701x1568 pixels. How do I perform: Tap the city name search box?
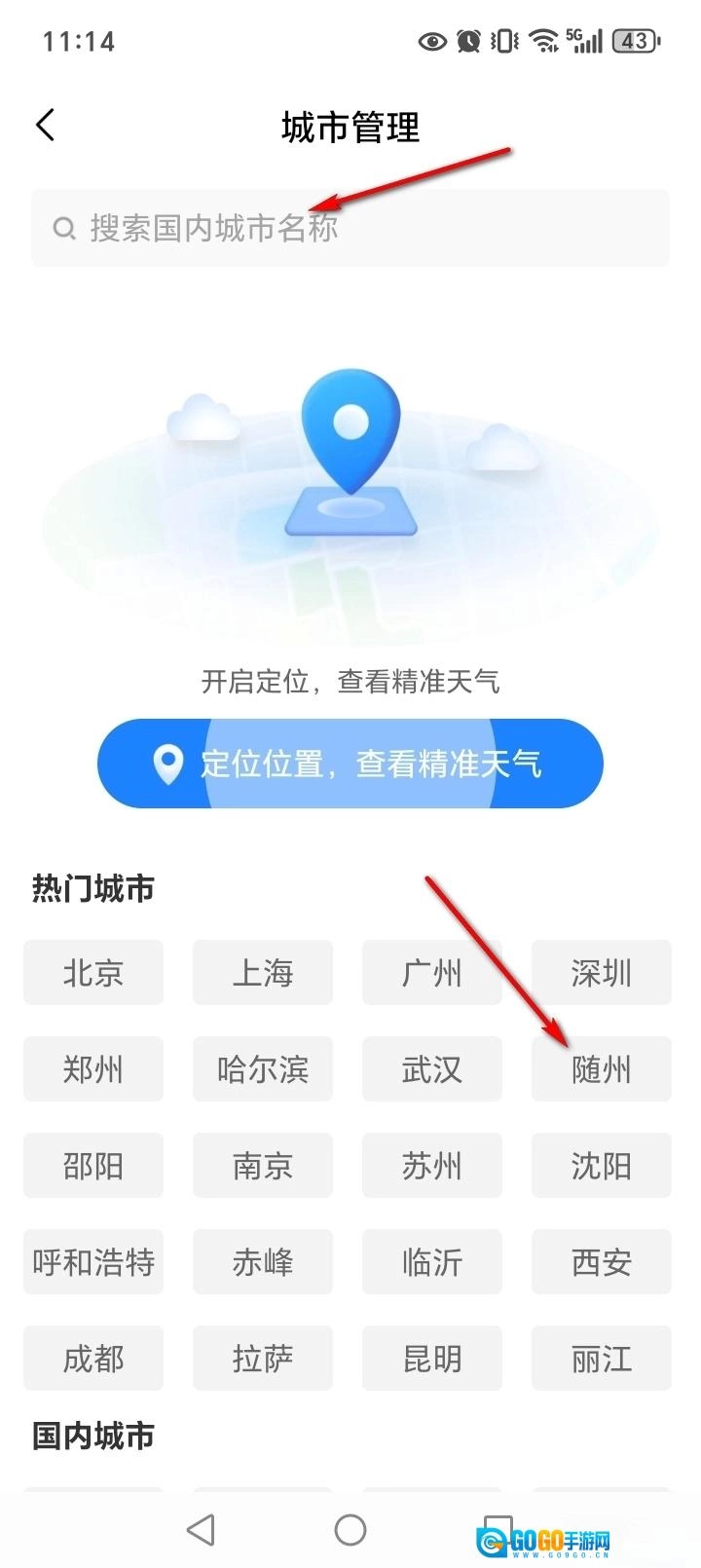(x=350, y=228)
